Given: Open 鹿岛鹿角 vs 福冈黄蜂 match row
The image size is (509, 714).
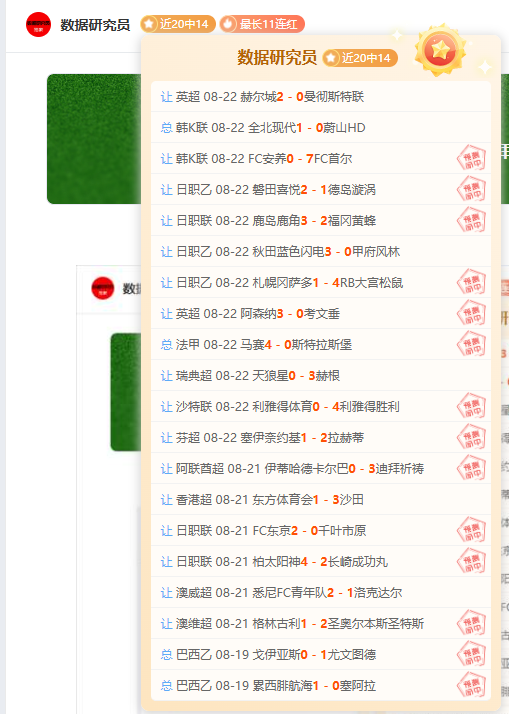Looking at the screenshot, I should pos(321,220).
